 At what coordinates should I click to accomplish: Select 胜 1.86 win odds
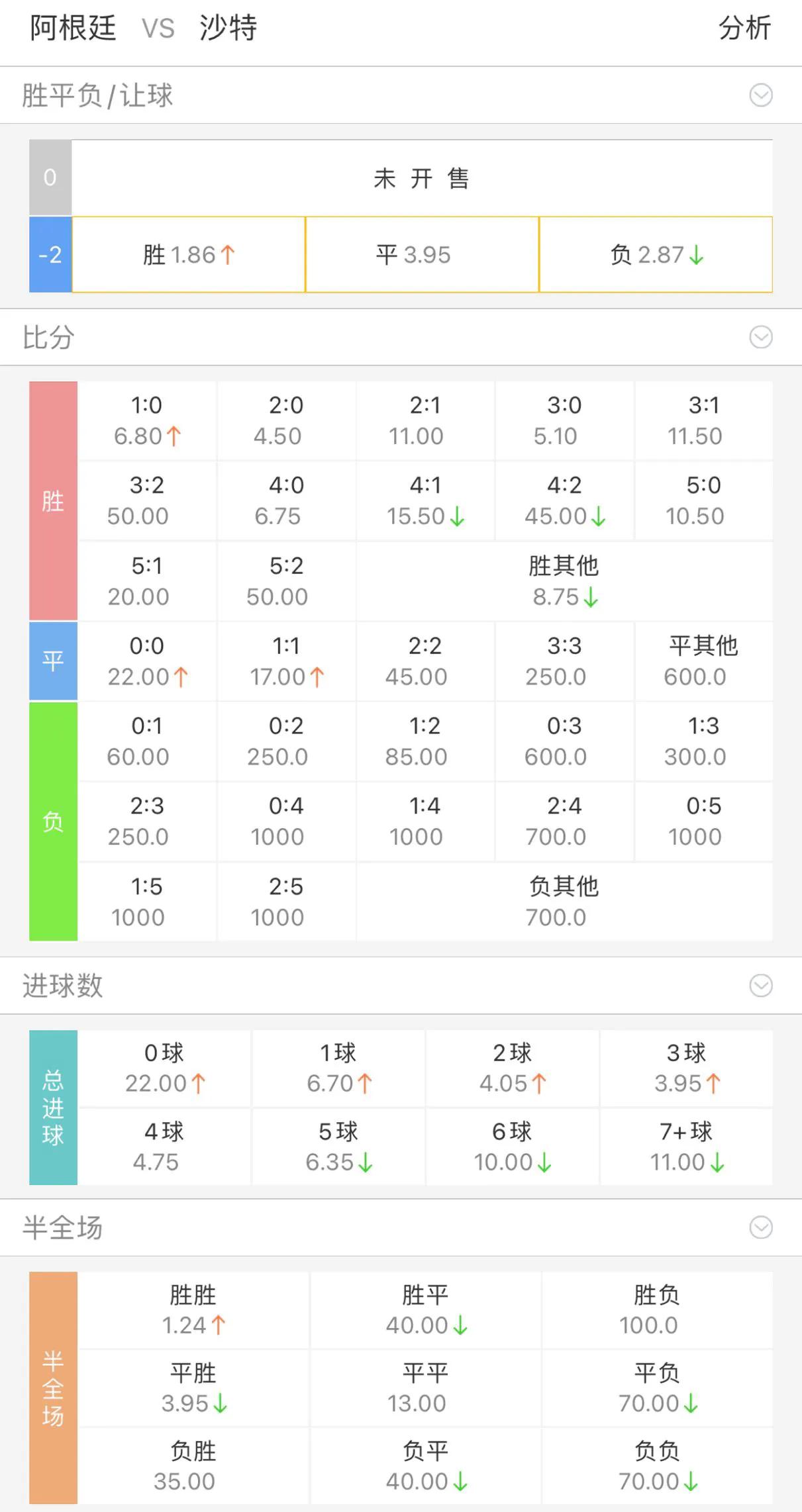[188, 254]
